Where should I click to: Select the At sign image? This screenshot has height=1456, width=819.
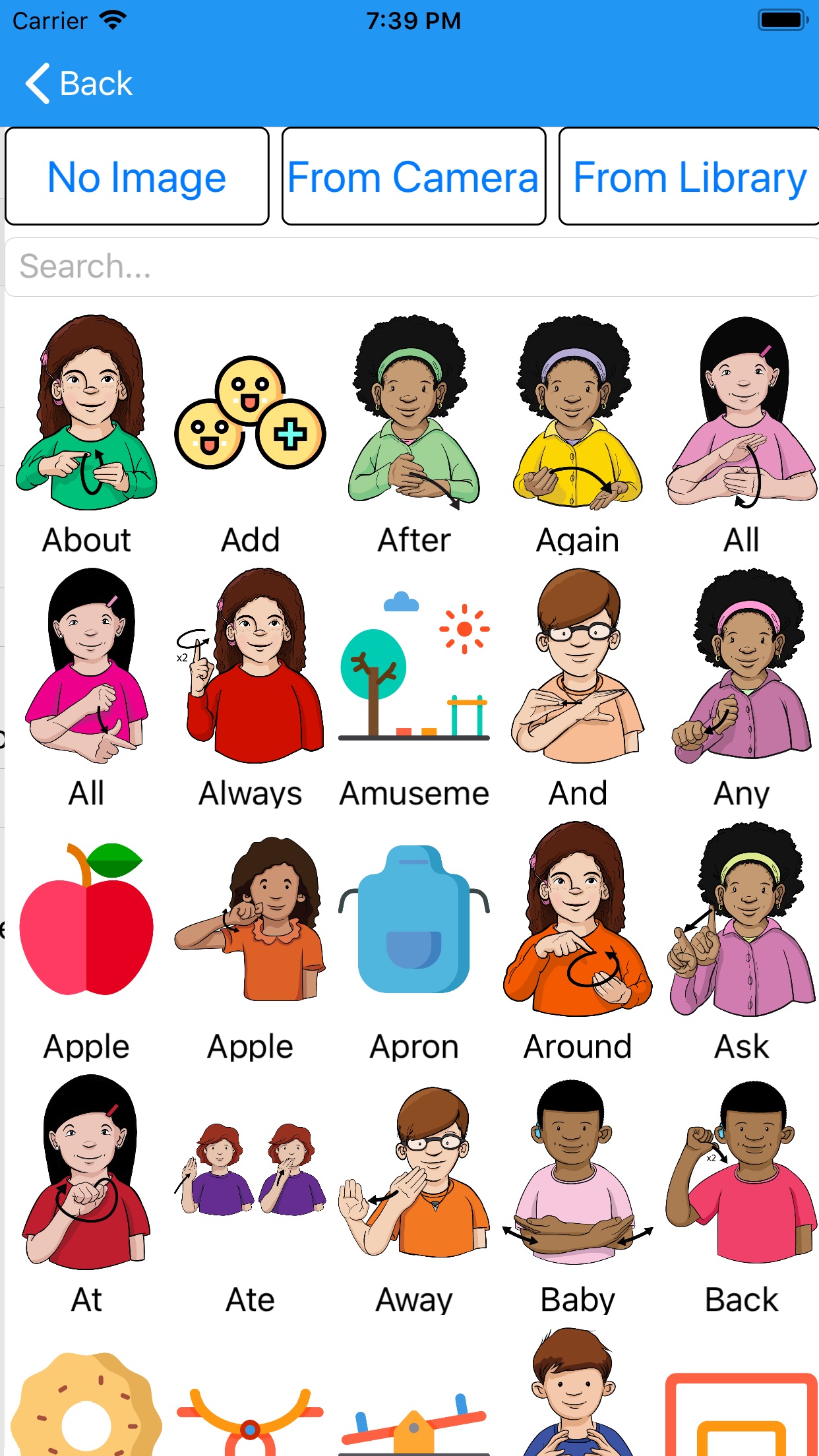tap(86, 1172)
